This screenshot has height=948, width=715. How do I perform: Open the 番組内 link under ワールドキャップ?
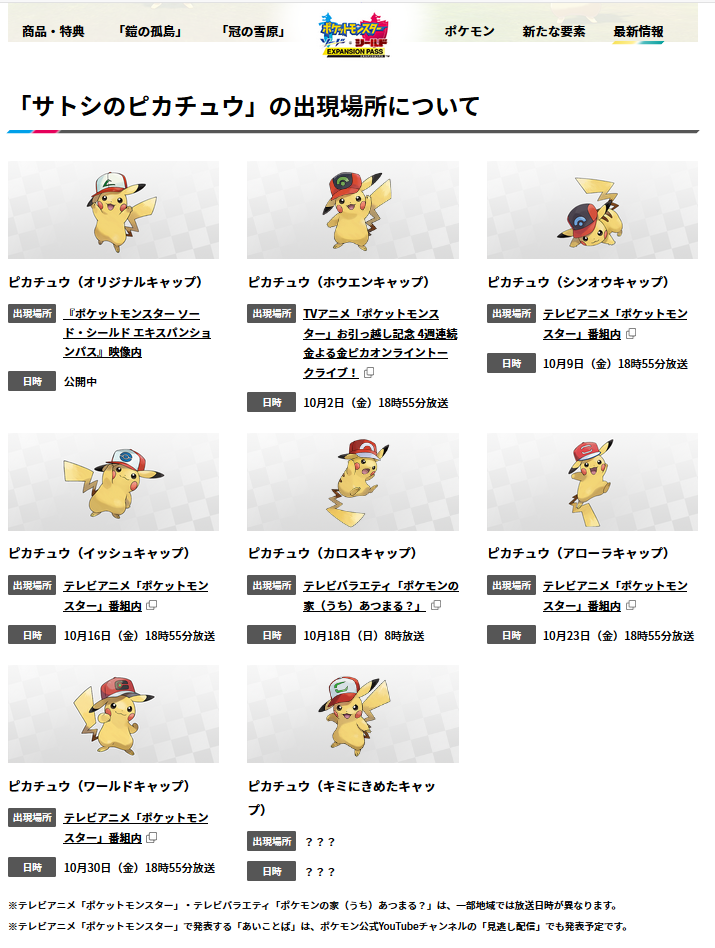tap(136, 827)
